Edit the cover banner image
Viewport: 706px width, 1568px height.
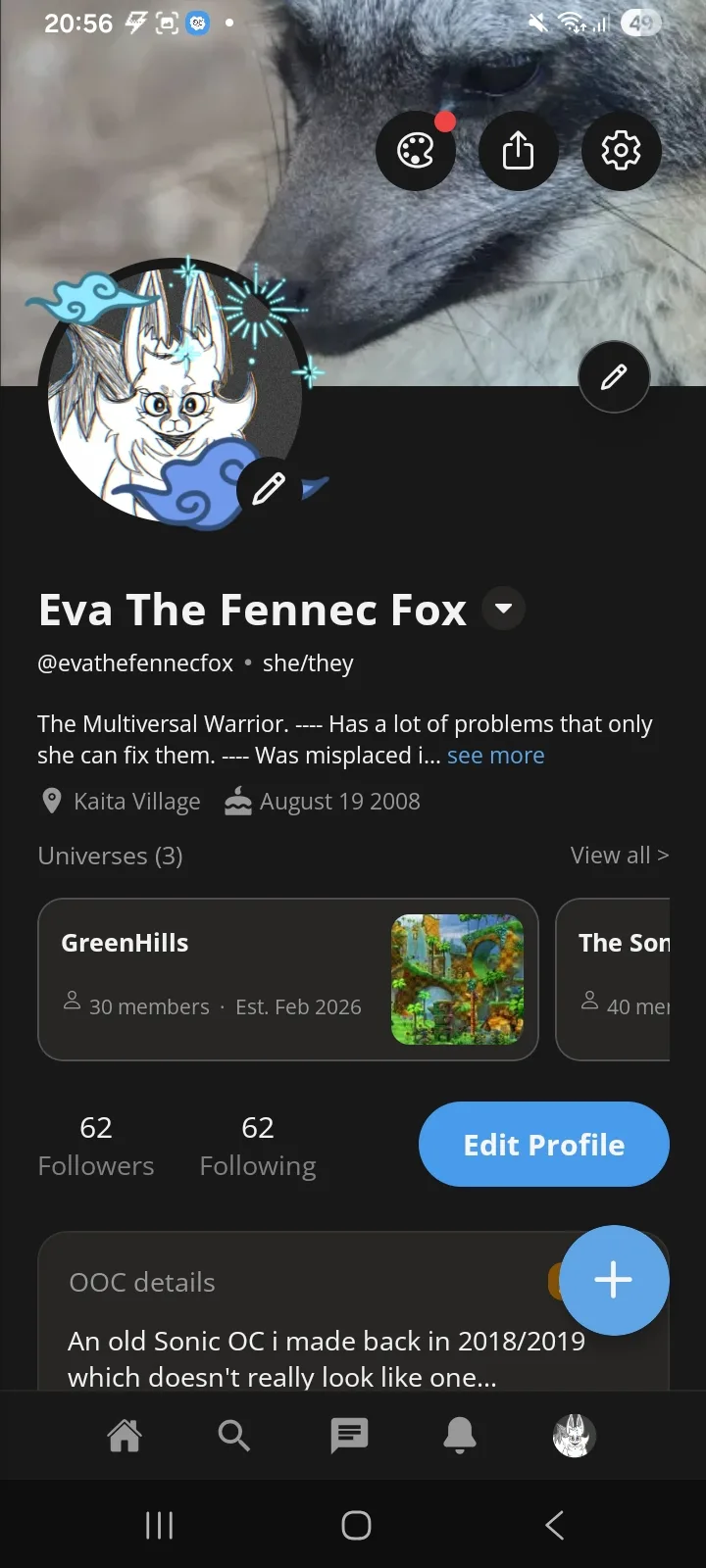coord(614,376)
